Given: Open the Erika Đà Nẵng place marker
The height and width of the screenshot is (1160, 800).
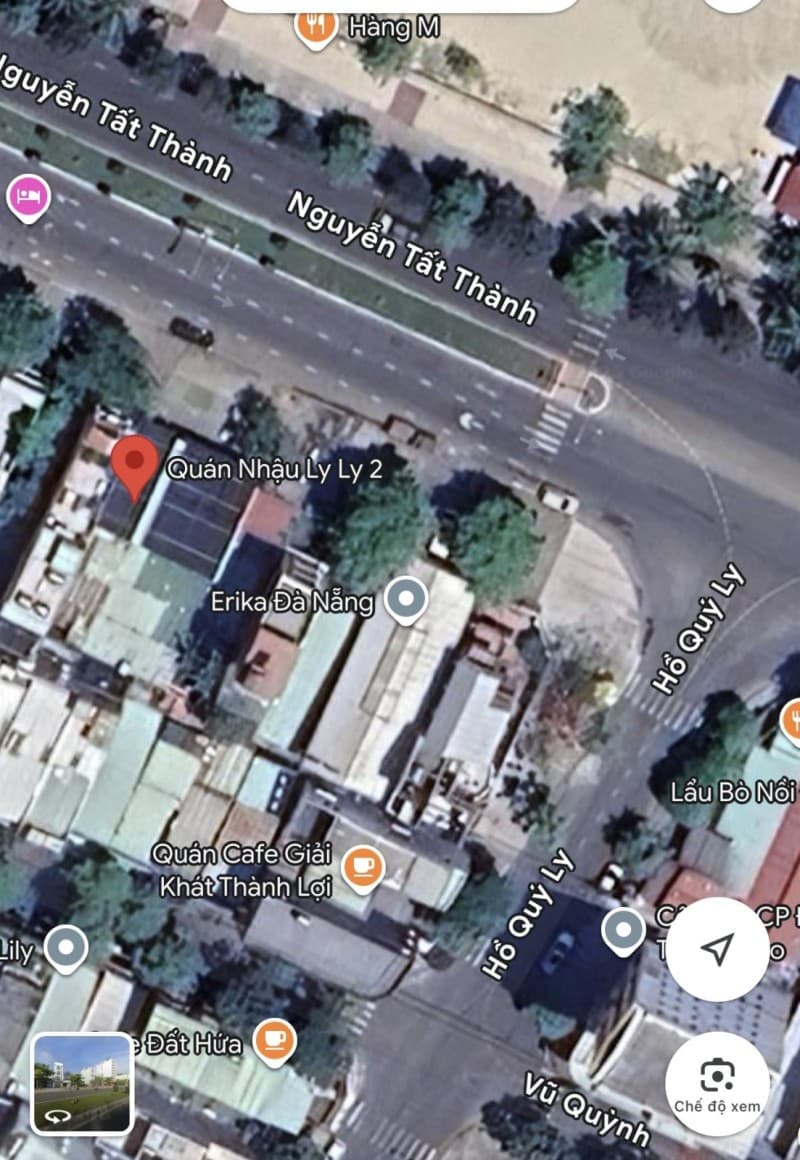Looking at the screenshot, I should [405, 600].
